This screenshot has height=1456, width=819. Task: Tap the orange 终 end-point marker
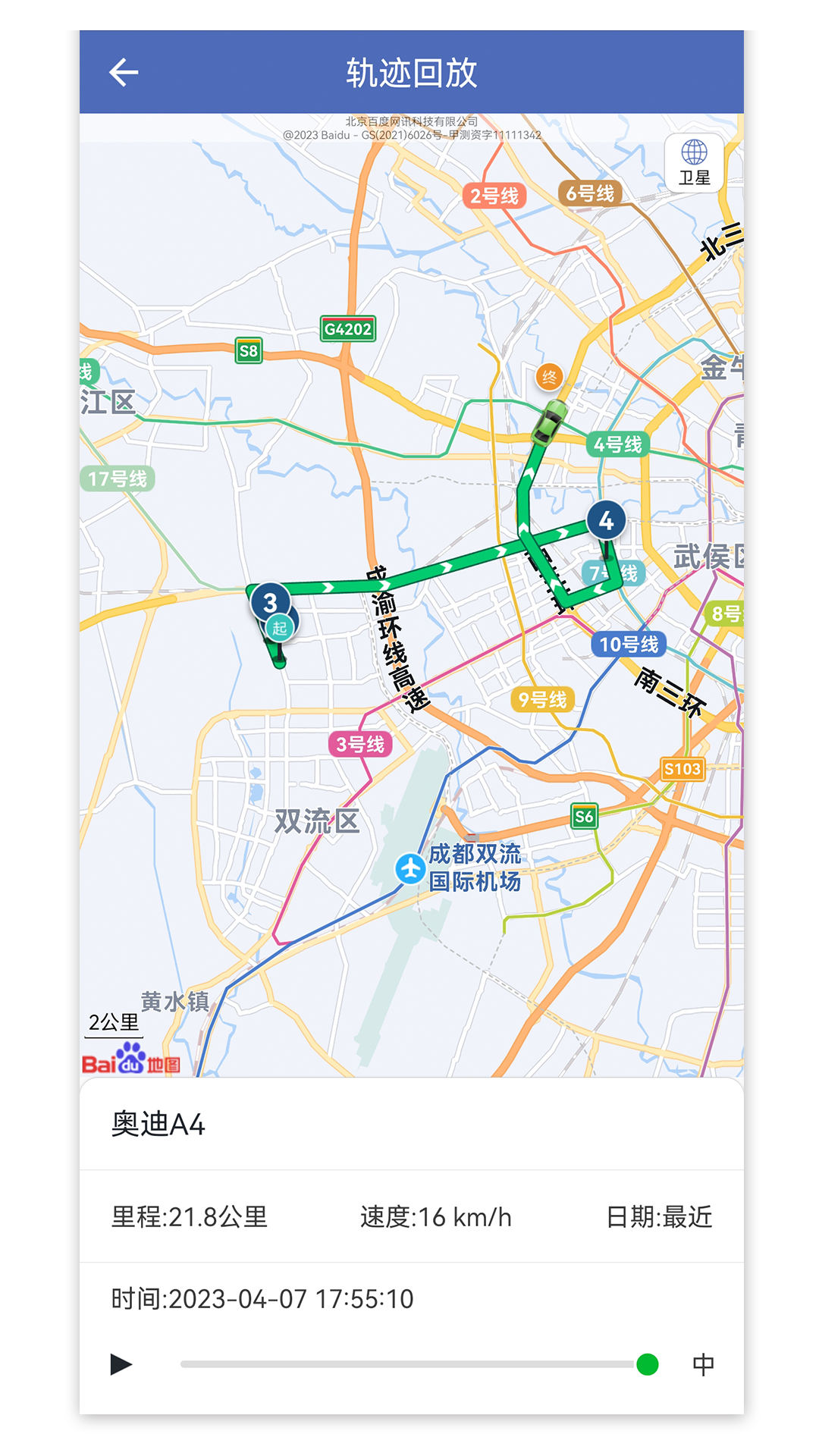(549, 377)
